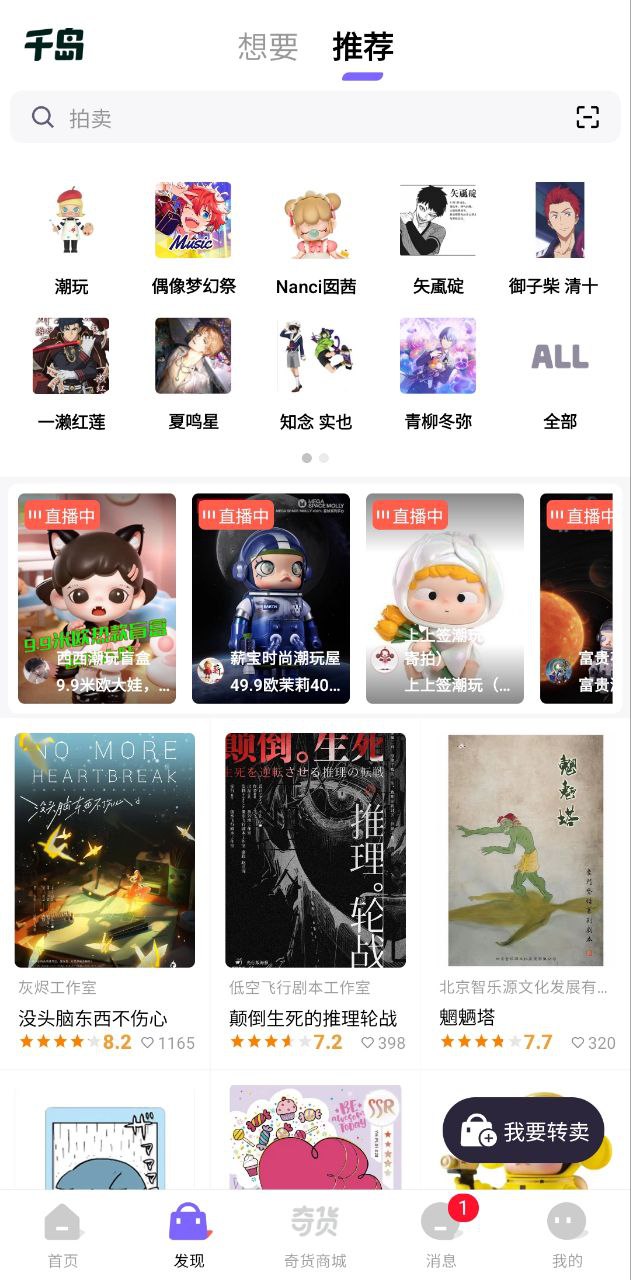The height and width of the screenshot is (1280, 631).
Task: Open the 偶像梦幻祭 category
Action: (x=193, y=239)
